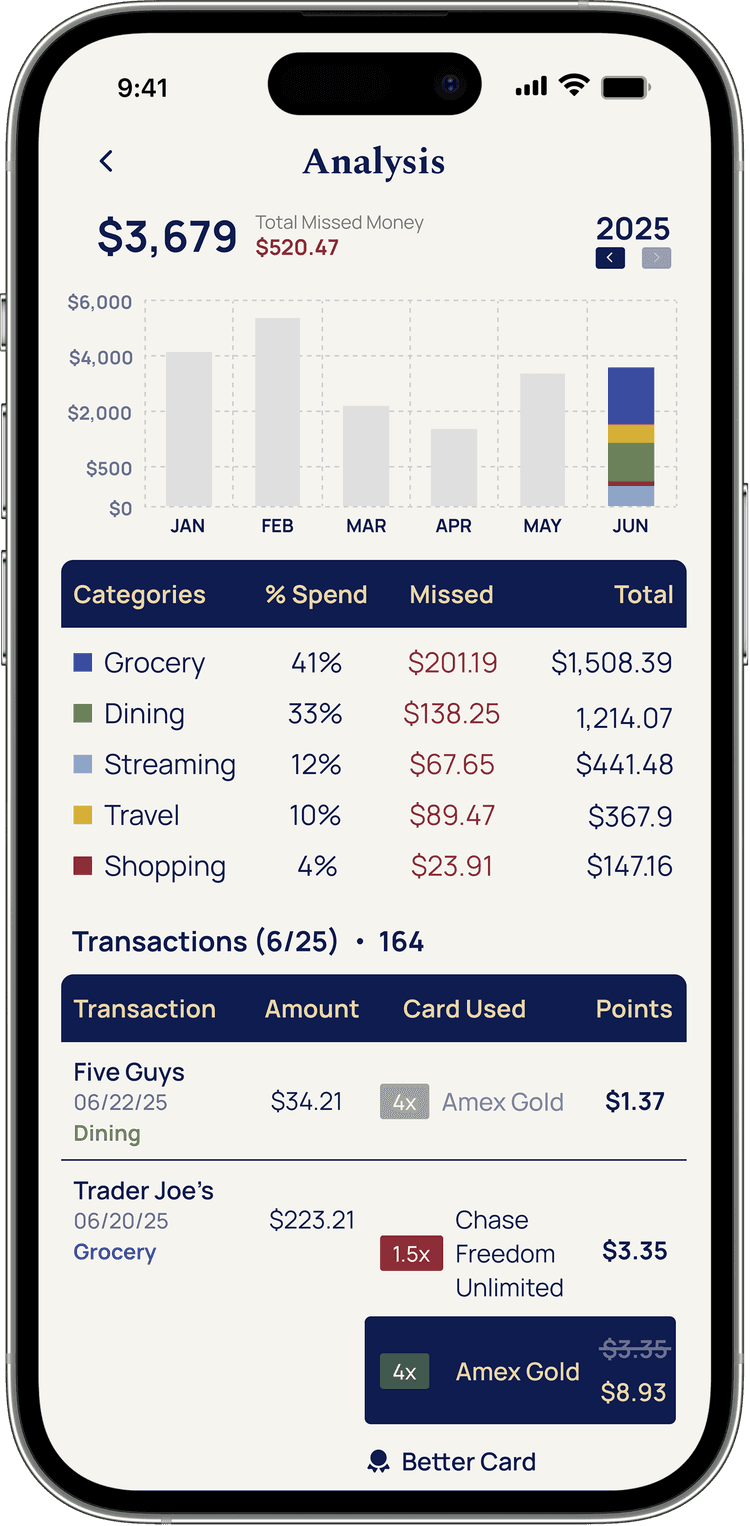The height and width of the screenshot is (1526, 750).
Task: Select the MAY bar in the chart
Action: pyautogui.click(x=542, y=439)
